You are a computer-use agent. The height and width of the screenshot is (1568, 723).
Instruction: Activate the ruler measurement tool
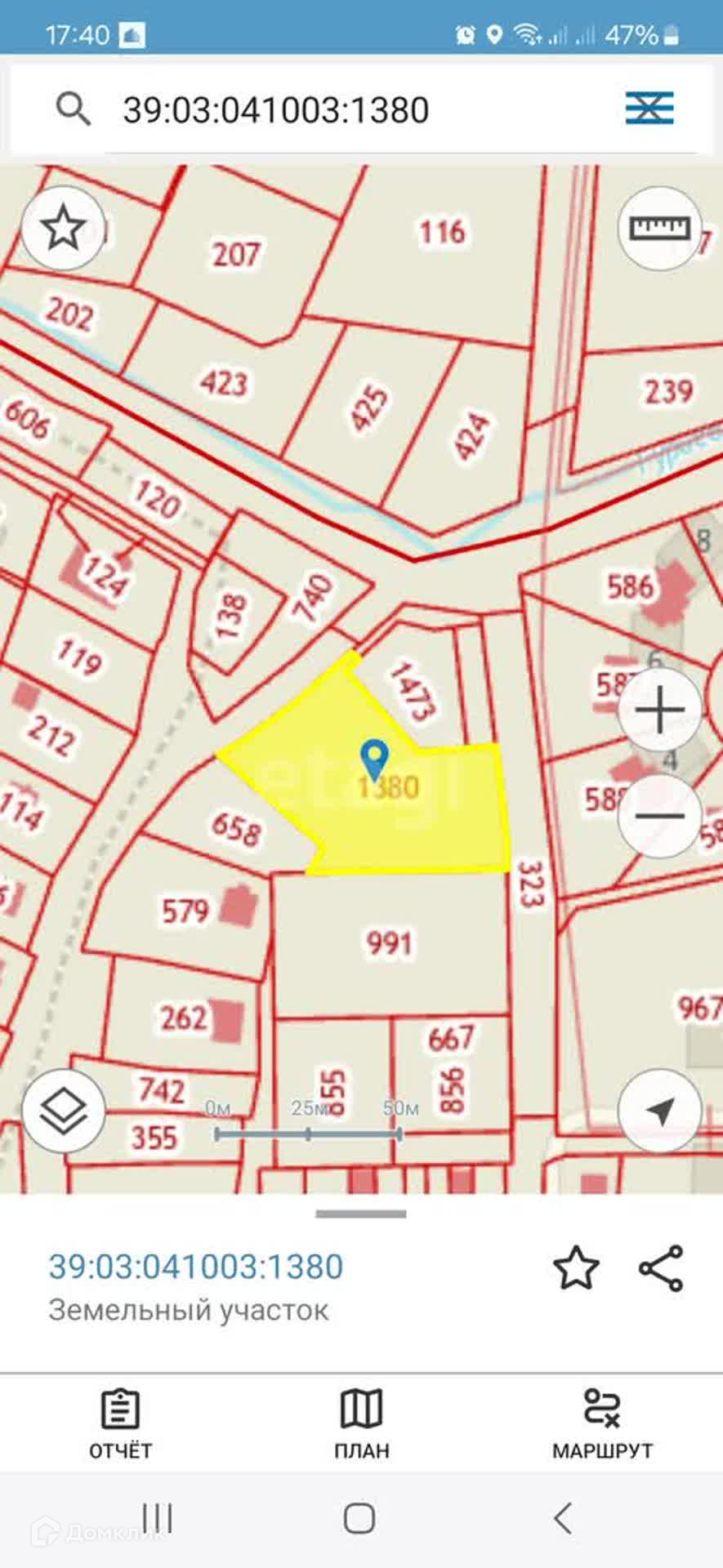(659, 228)
